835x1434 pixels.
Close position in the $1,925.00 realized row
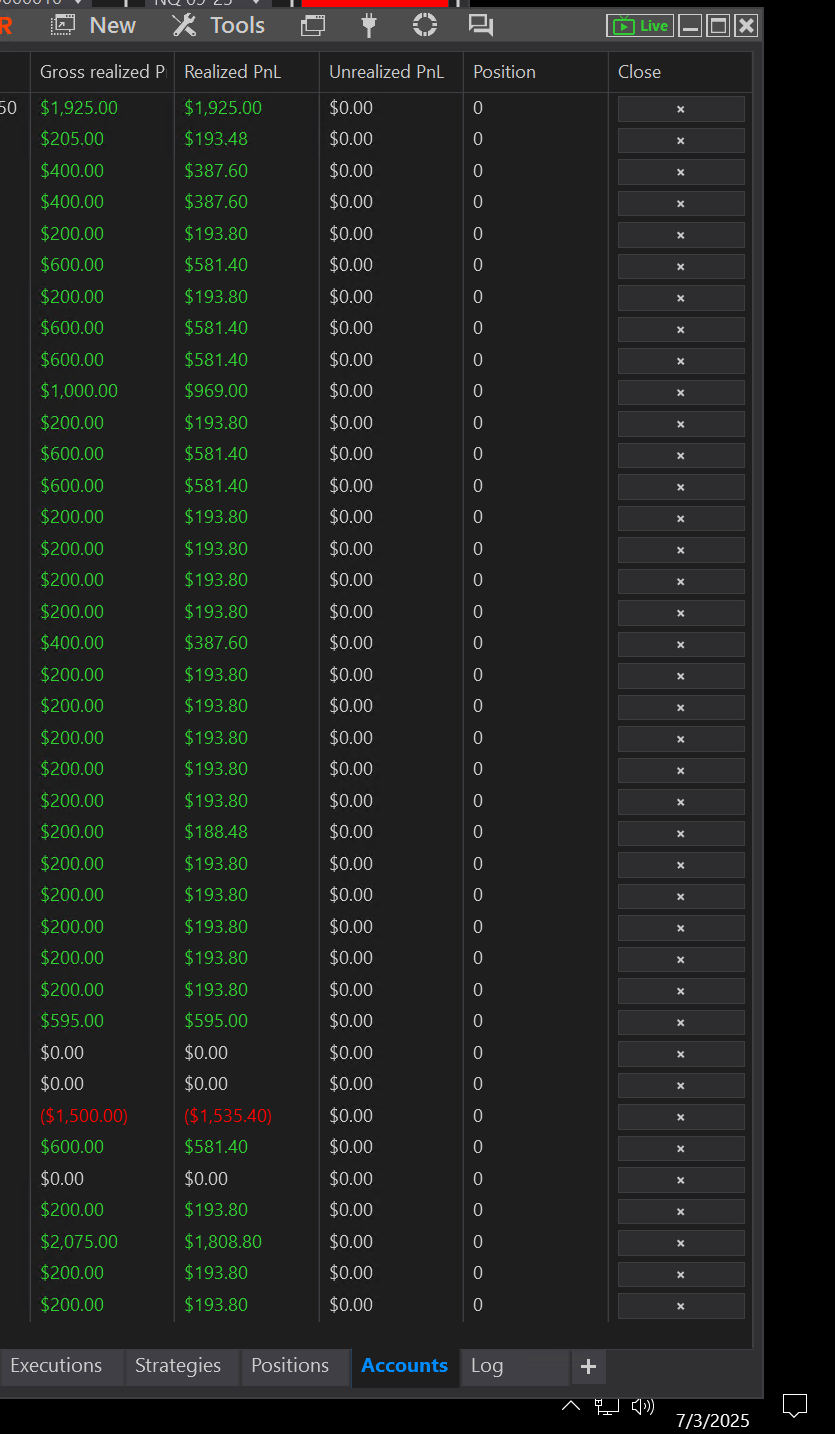681,109
